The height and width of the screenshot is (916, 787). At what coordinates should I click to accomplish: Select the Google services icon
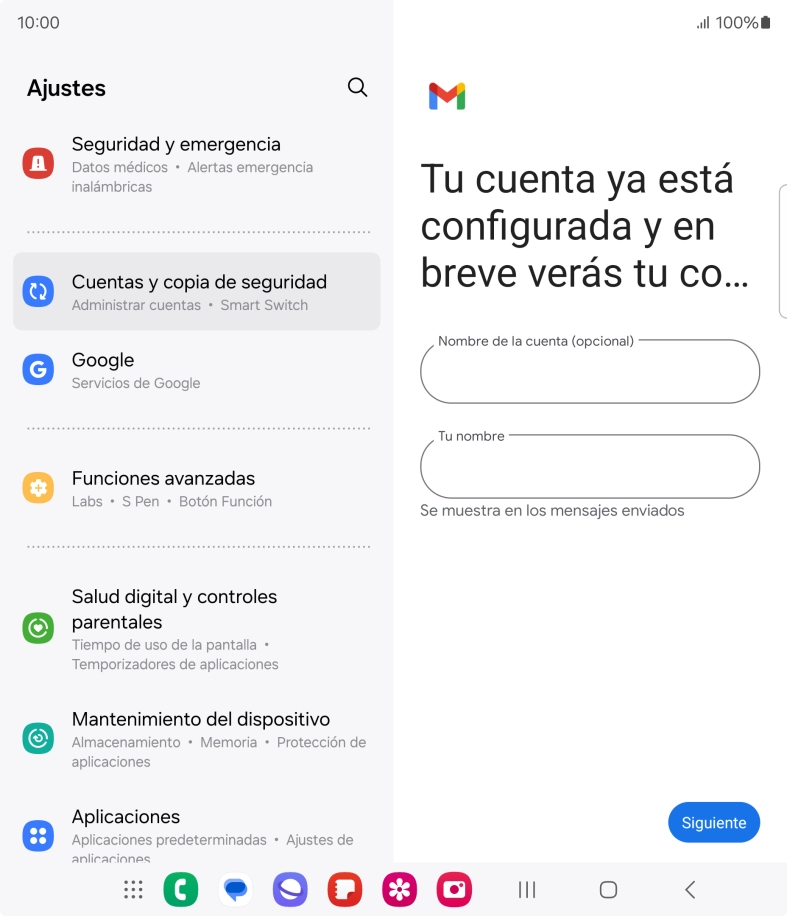coord(37,369)
